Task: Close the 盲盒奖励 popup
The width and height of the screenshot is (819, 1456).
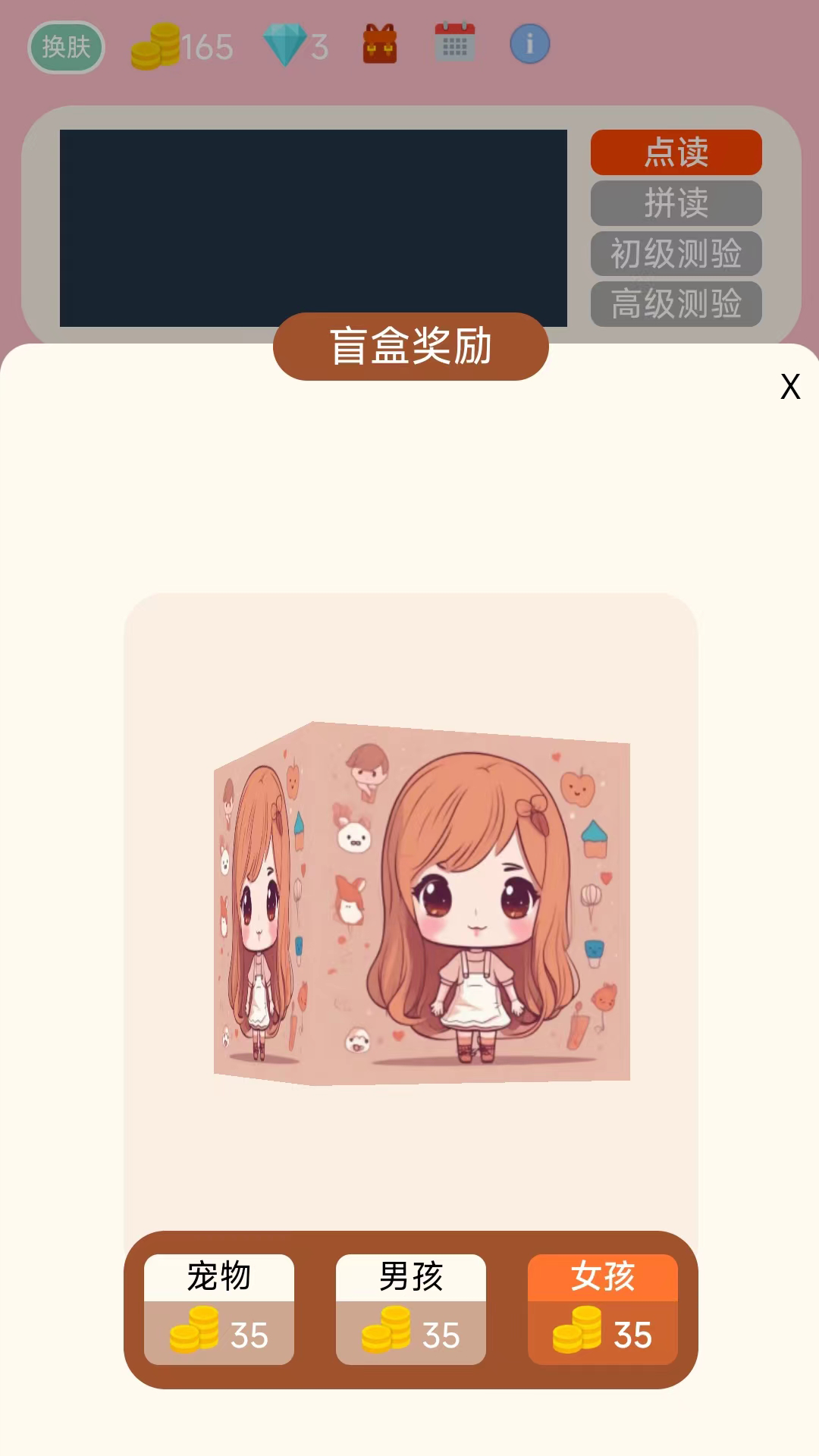Action: tap(790, 388)
